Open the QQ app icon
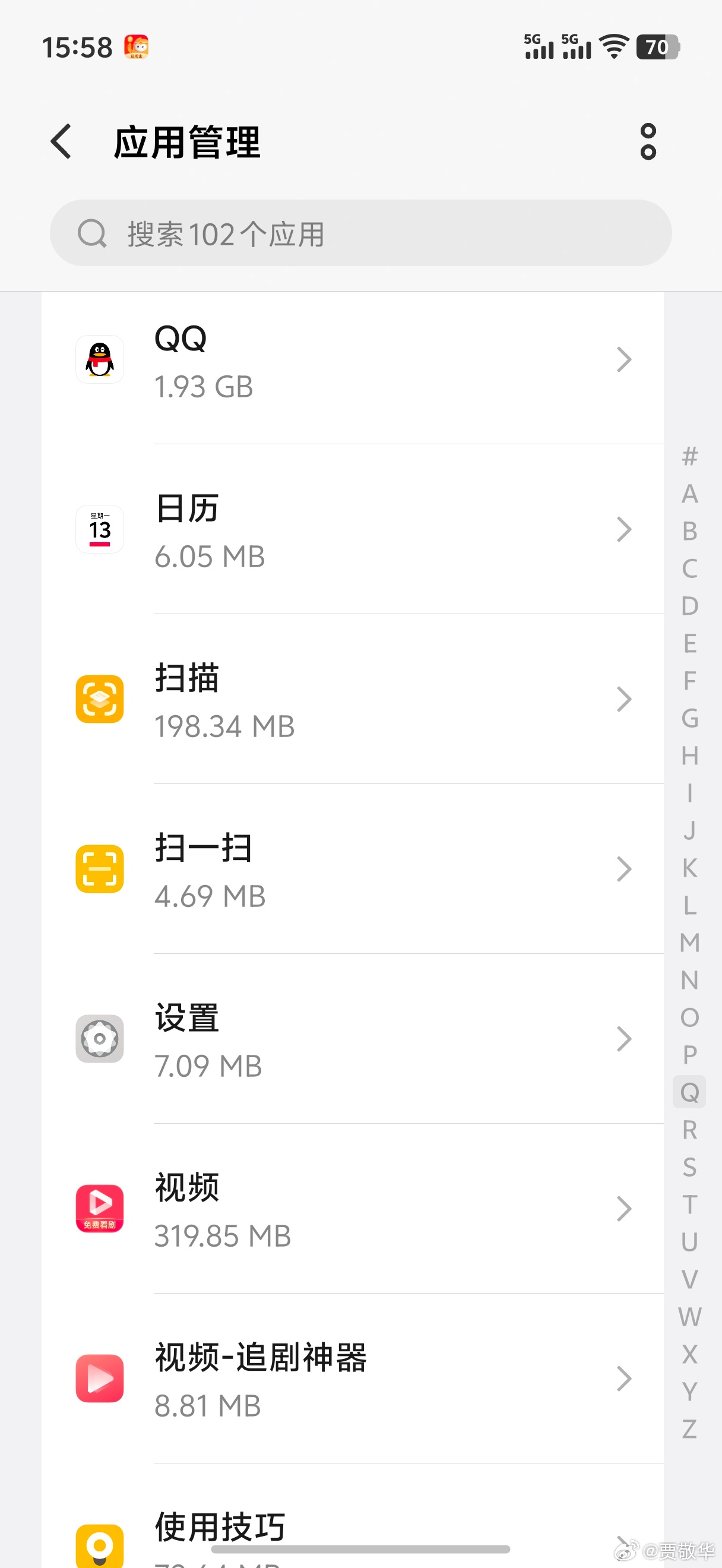This screenshot has height=1568, width=722. [x=99, y=359]
